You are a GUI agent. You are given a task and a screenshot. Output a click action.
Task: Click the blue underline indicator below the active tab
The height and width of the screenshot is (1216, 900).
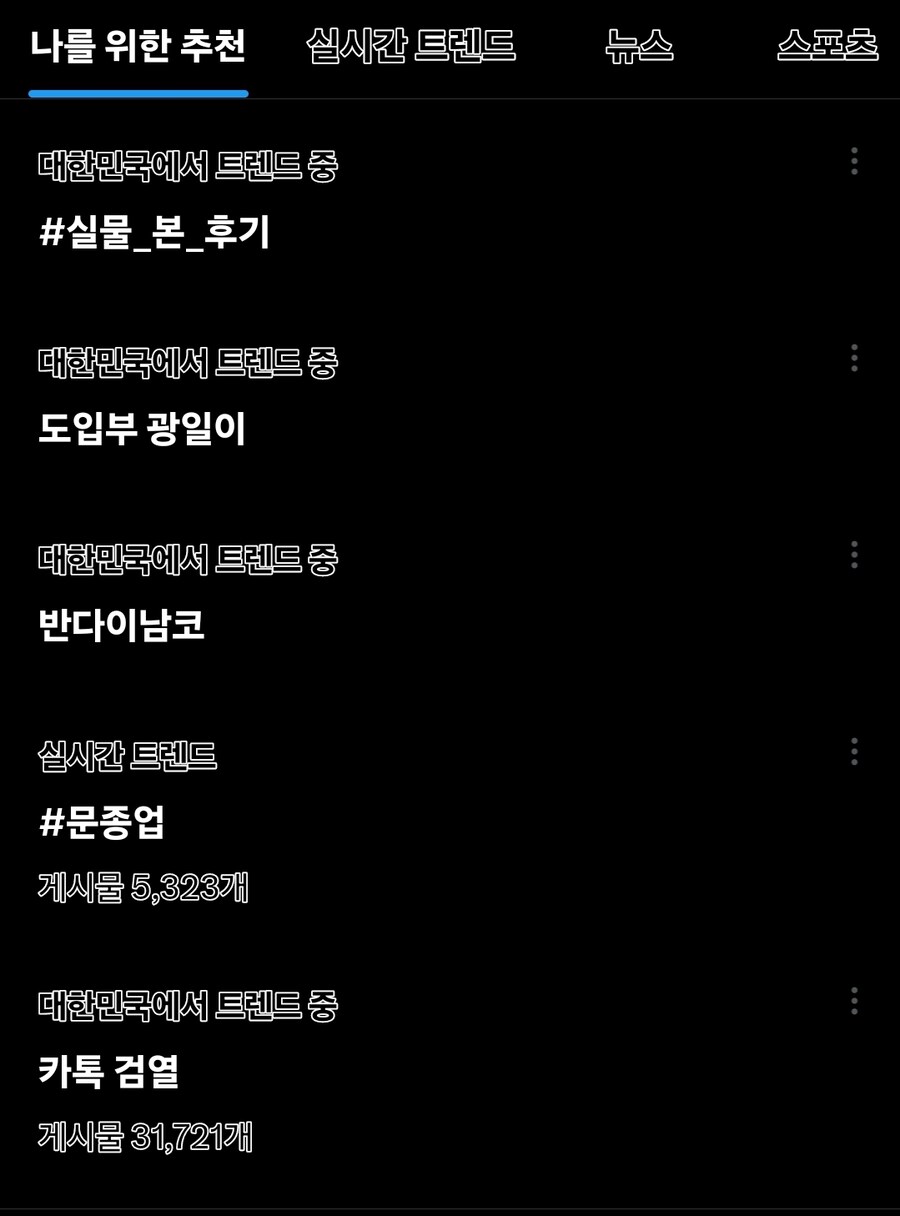(x=138, y=92)
